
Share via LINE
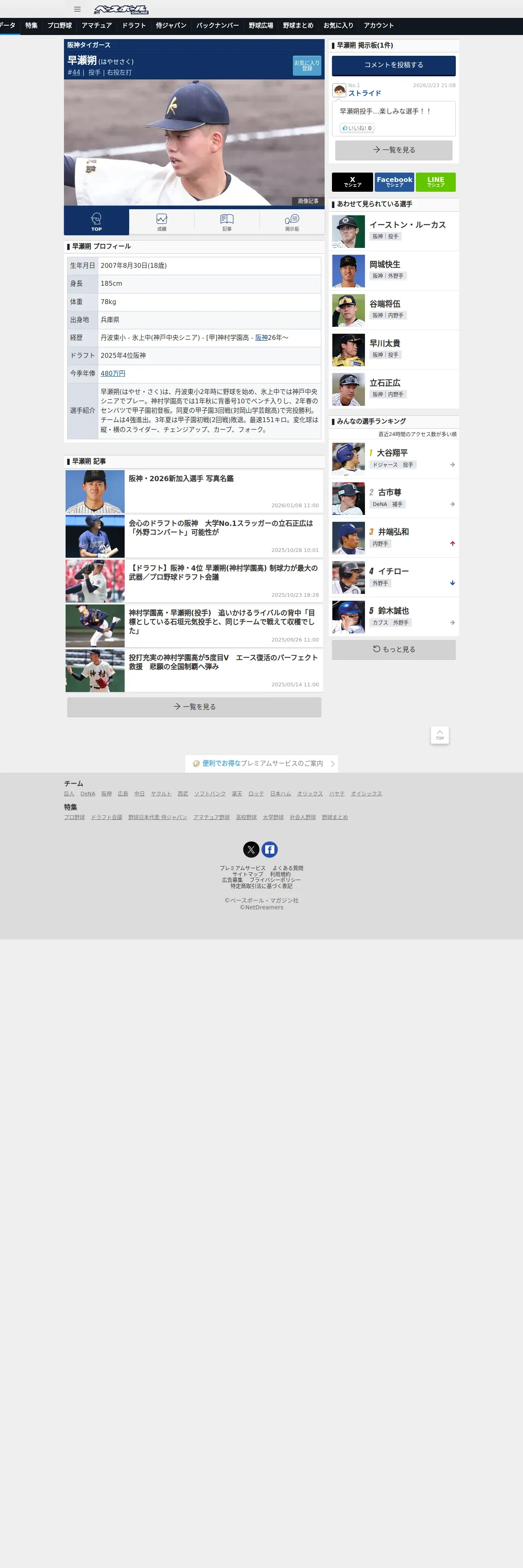435,182
